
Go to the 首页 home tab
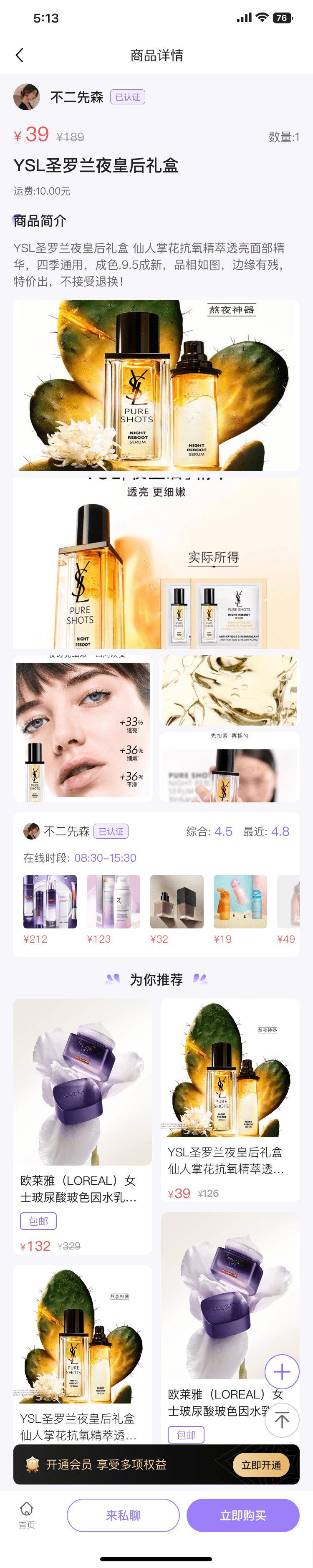[x=27, y=1515]
